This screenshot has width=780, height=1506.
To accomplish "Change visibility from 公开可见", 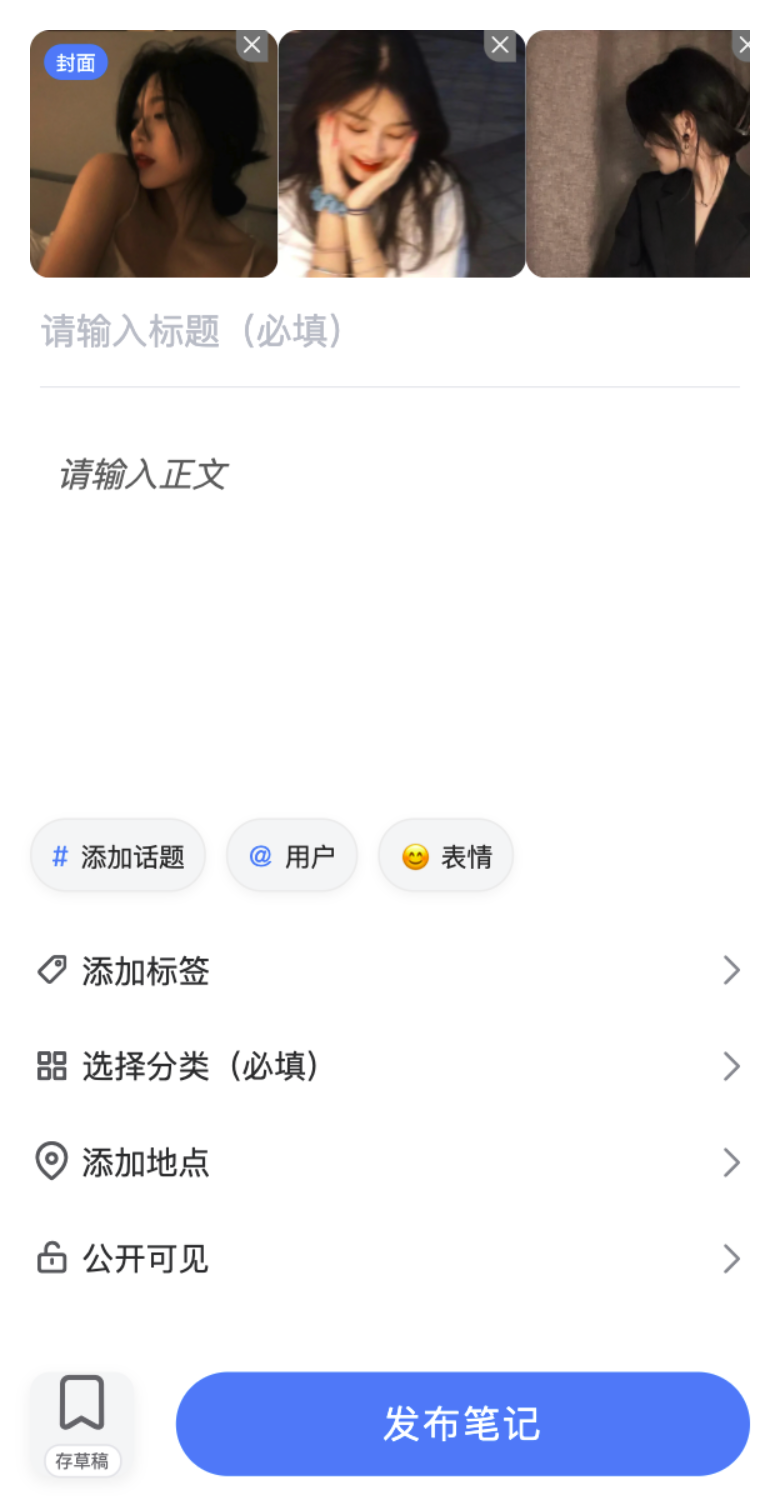I will (x=390, y=1259).
